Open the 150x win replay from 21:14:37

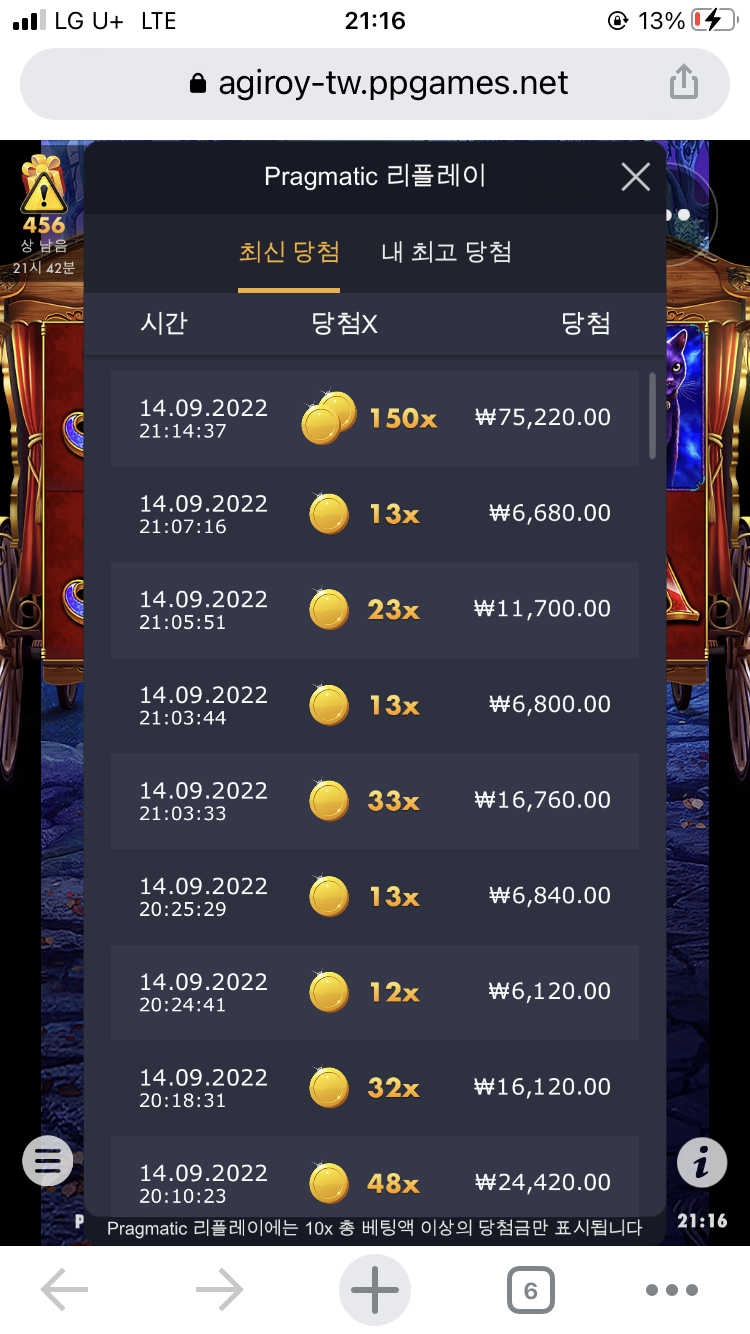pyautogui.click(x=375, y=418)
